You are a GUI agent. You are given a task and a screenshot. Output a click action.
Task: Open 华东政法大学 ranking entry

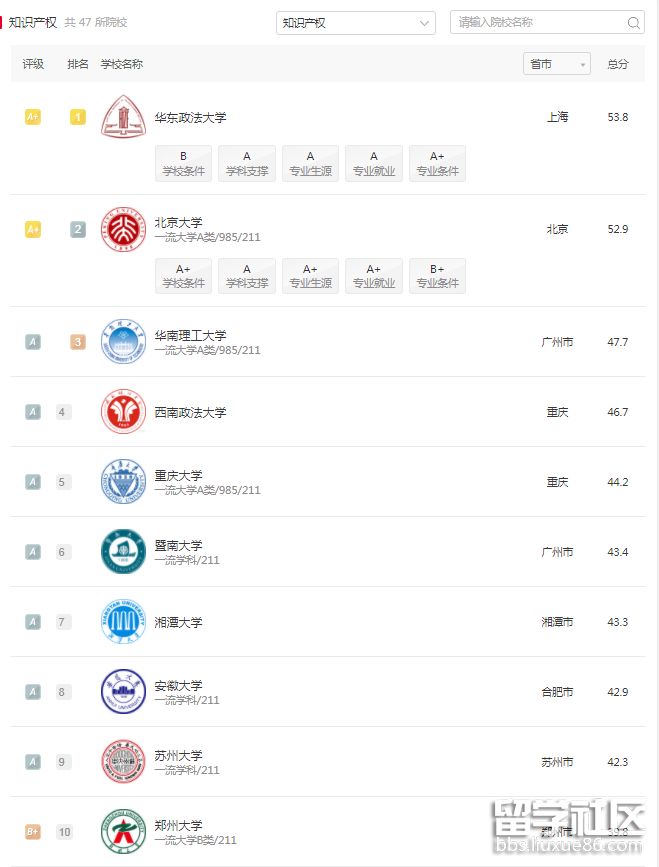coord(190,117)
